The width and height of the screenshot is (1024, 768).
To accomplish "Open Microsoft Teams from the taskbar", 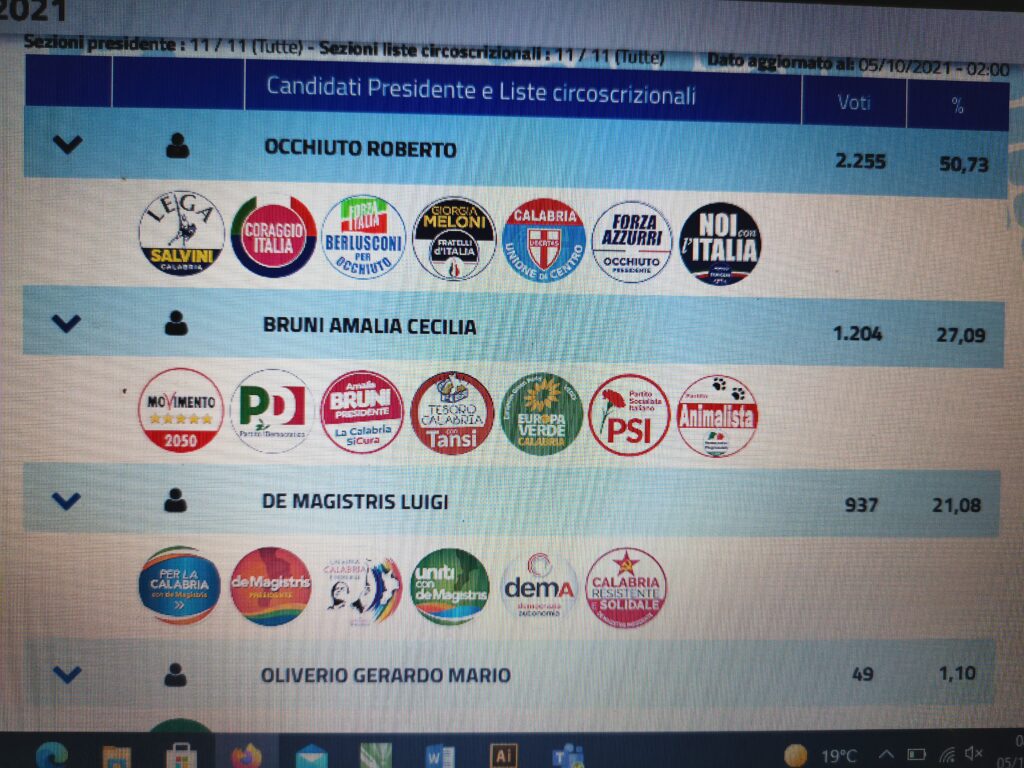I will (x=568, y=755).
